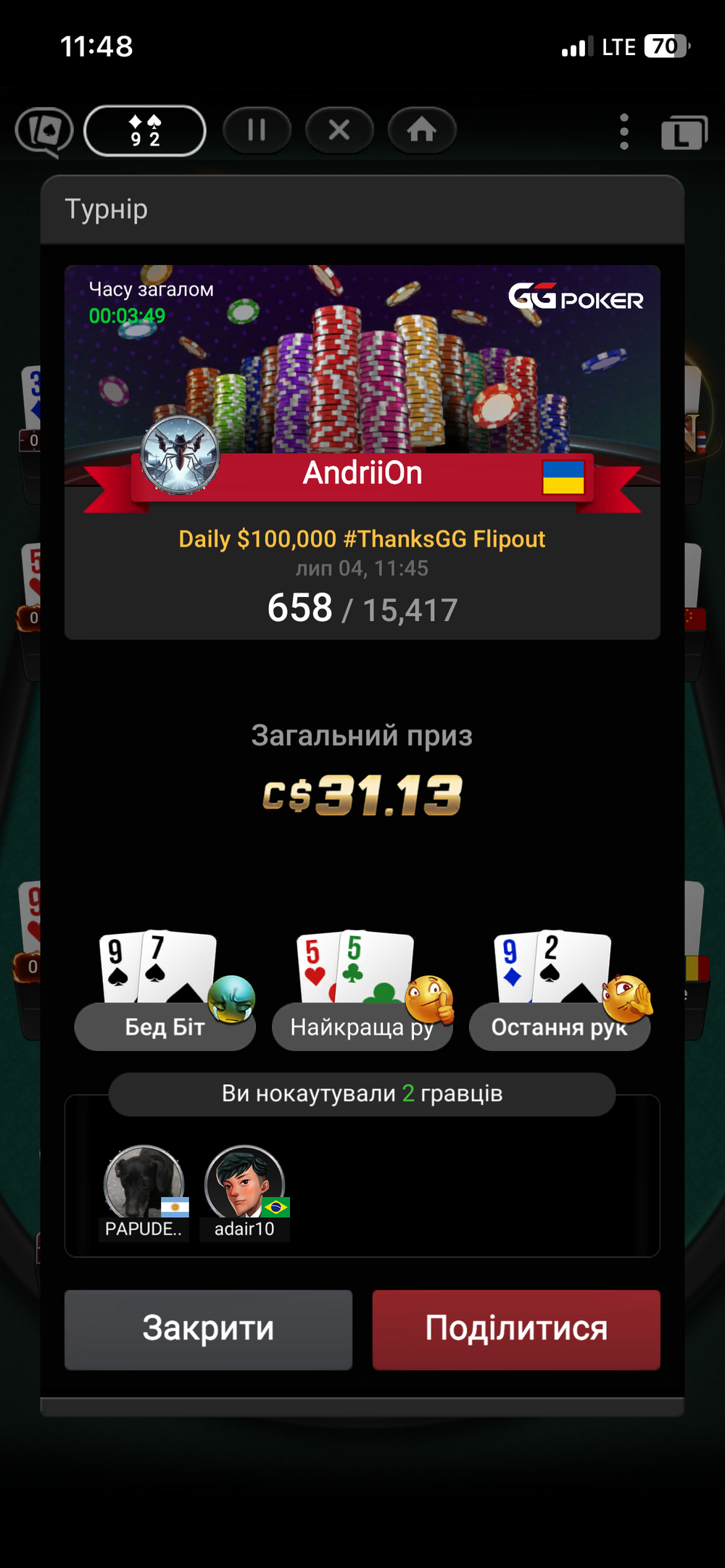The image size is (725, 1568).
Task: Go to lobby via home icon
Action: tap(422, 130)
